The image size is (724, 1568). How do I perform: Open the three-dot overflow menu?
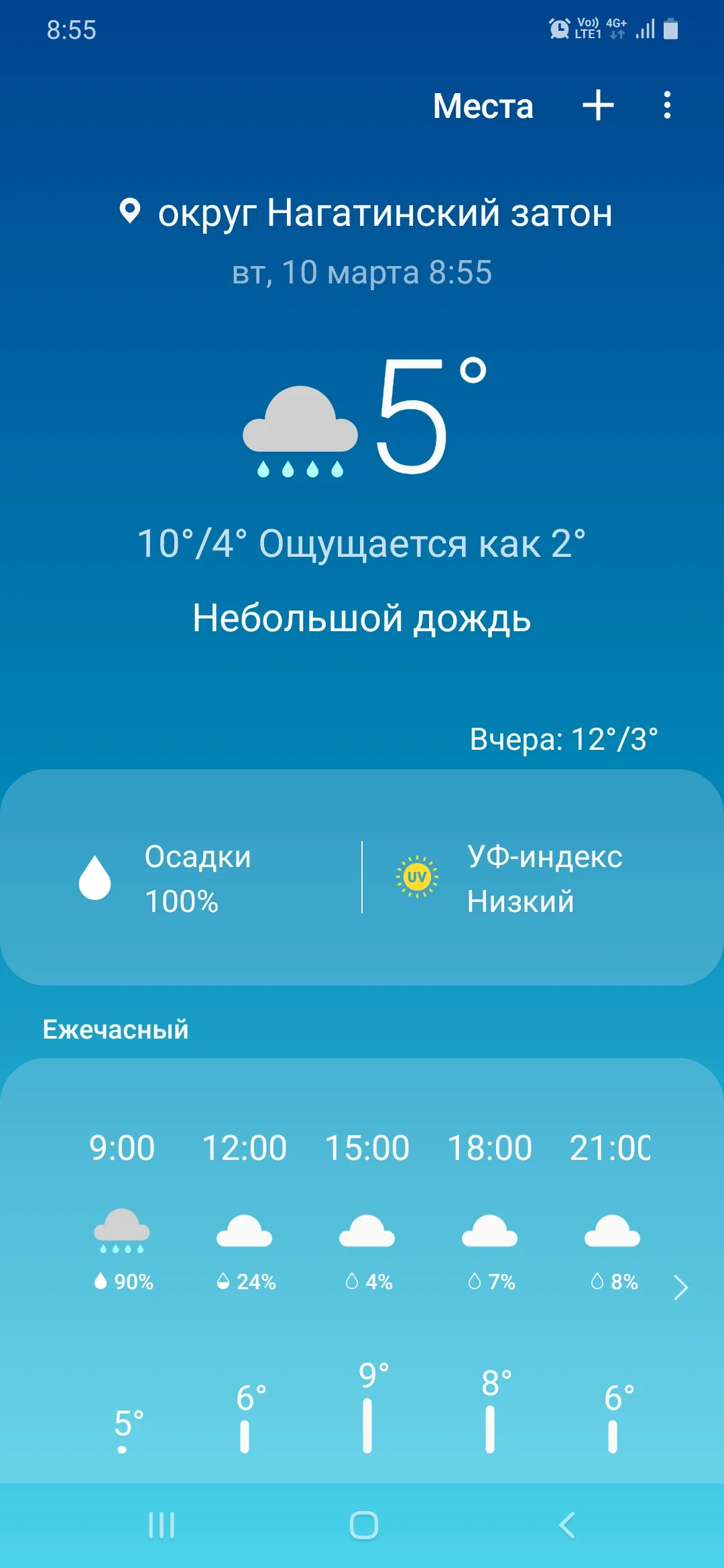668,106
